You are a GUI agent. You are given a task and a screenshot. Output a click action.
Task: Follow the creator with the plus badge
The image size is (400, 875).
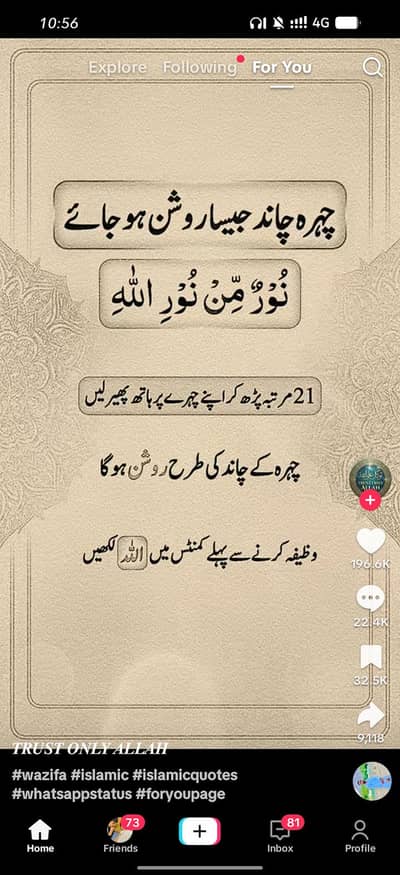pos(370,501)
